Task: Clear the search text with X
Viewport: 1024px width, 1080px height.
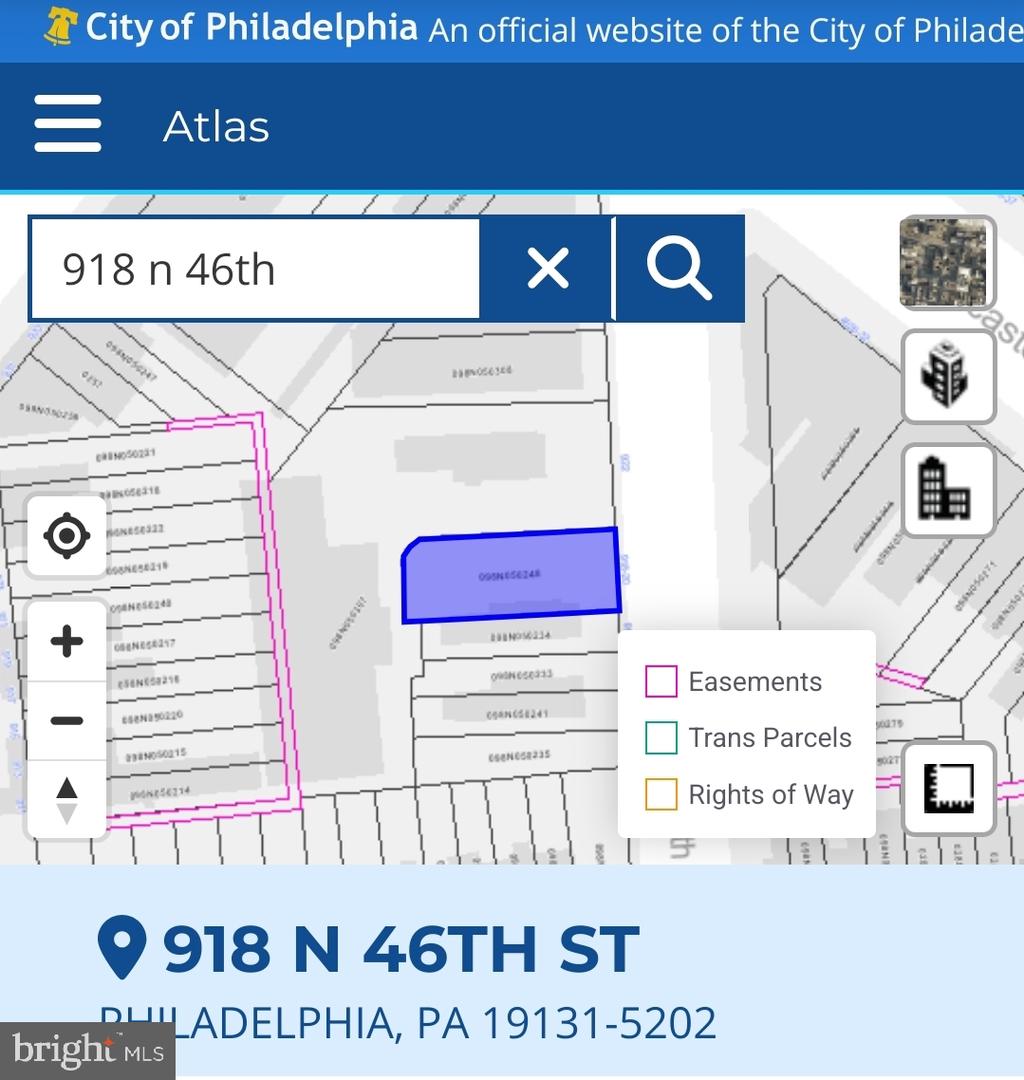Action: pos(547,269)
